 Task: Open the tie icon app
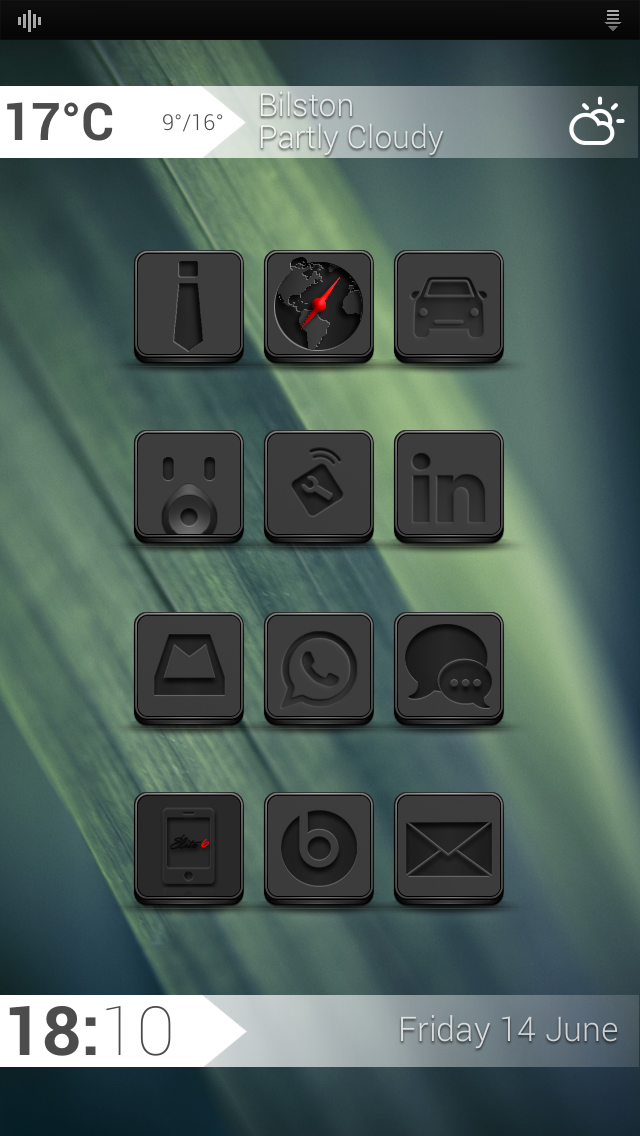[189, 305]
